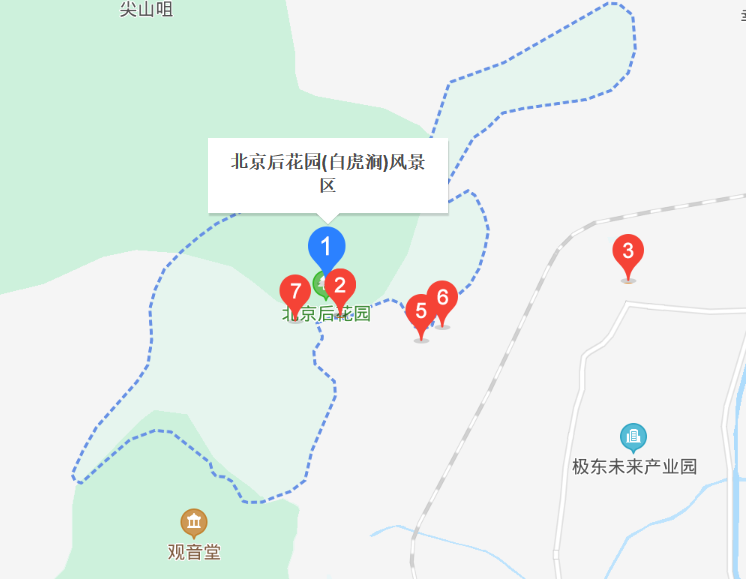Select red map marker number 5
Viewport: 746px width, 579px height.
pyautogui.click(x=421, y=313)
